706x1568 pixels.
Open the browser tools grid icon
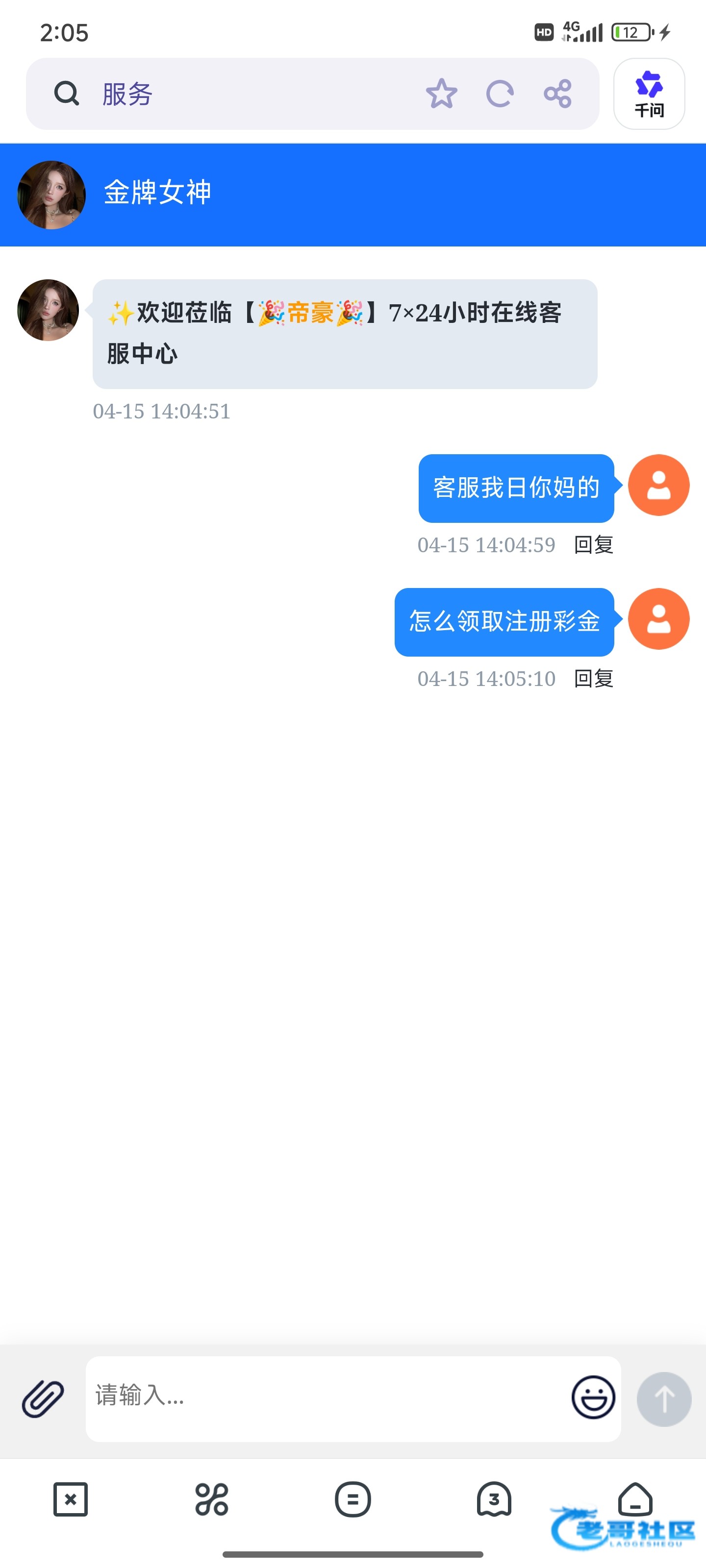pos(211,1499)
